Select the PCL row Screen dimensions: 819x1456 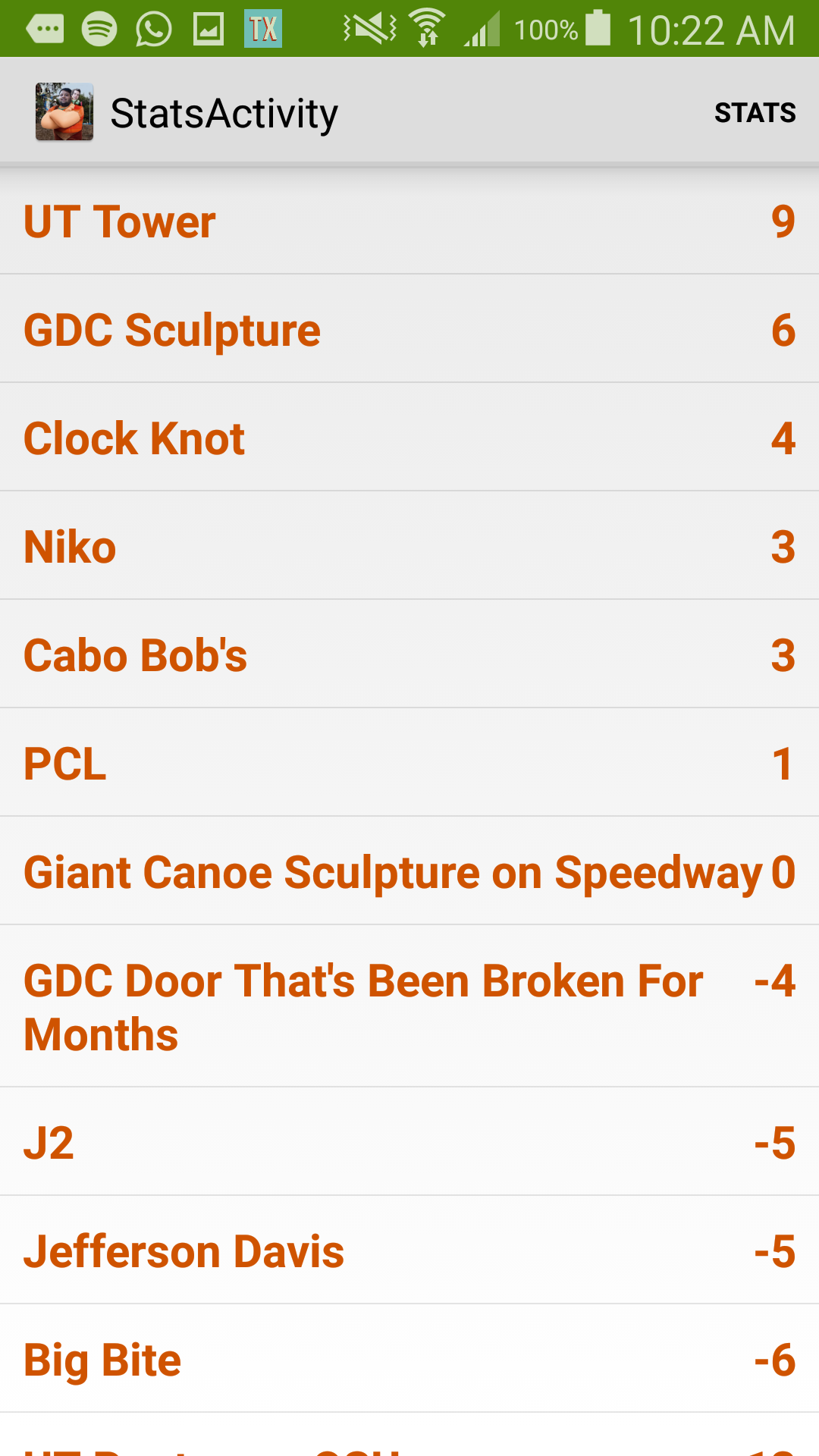coord(409,764)
